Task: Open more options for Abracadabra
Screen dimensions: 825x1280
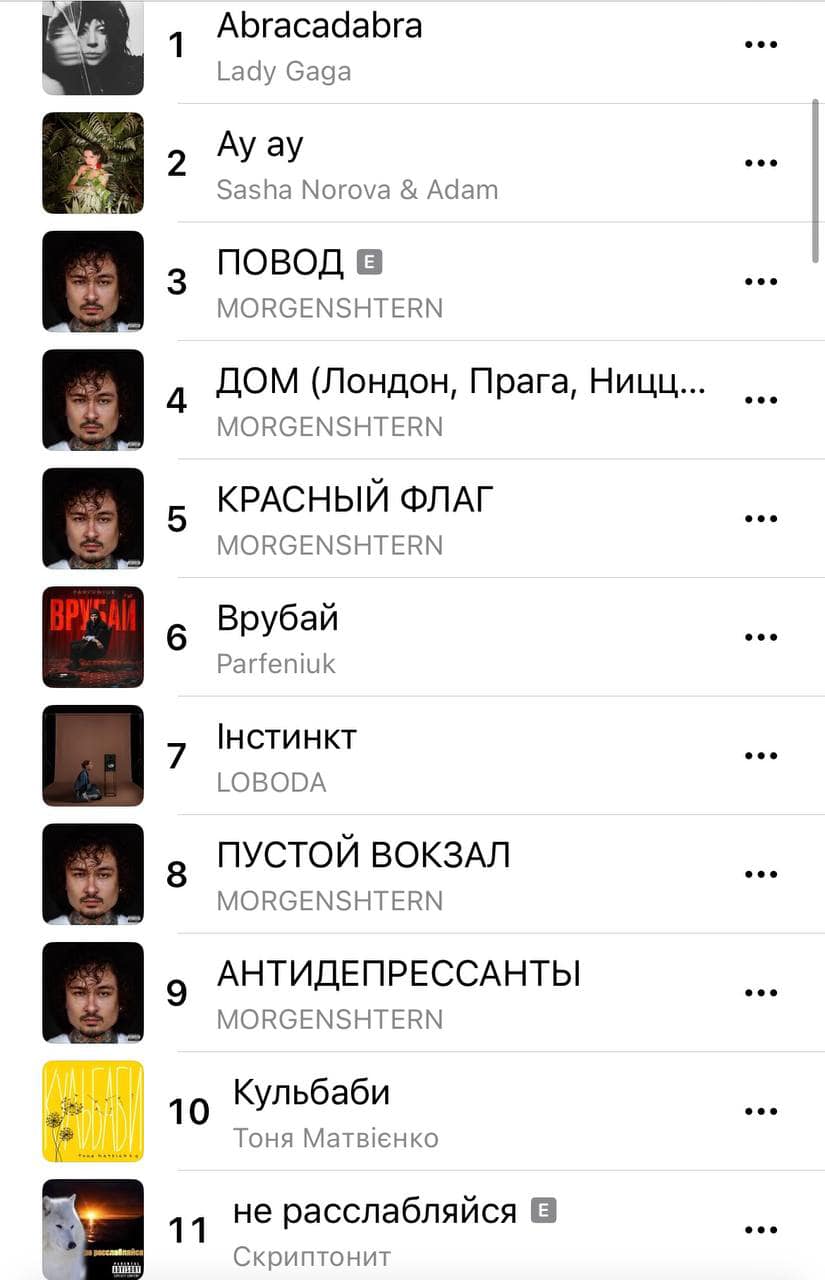Action: 761,45
